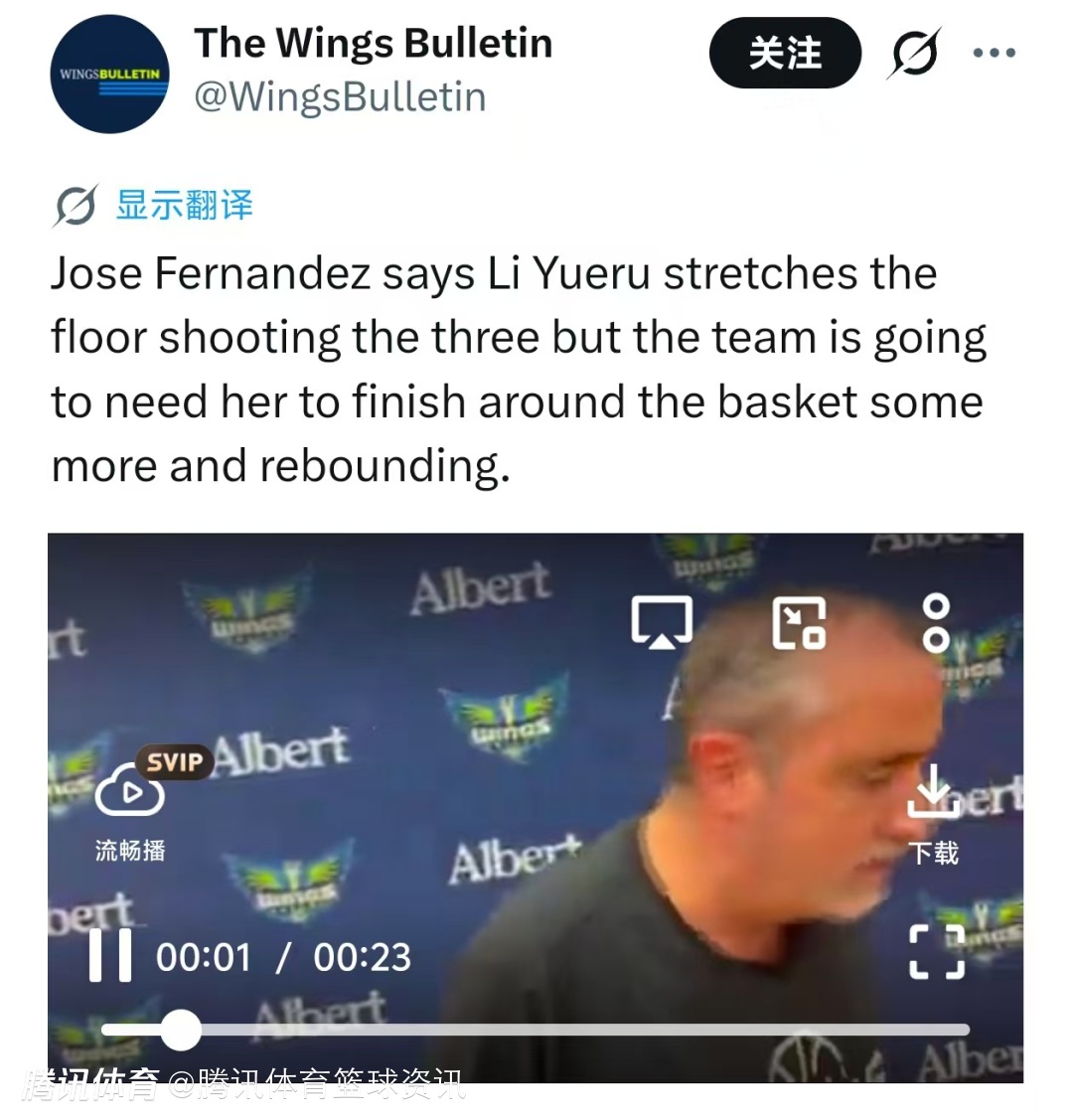
Task: Open the Grok icon beside 关注
Action: [x=913, y=53]
